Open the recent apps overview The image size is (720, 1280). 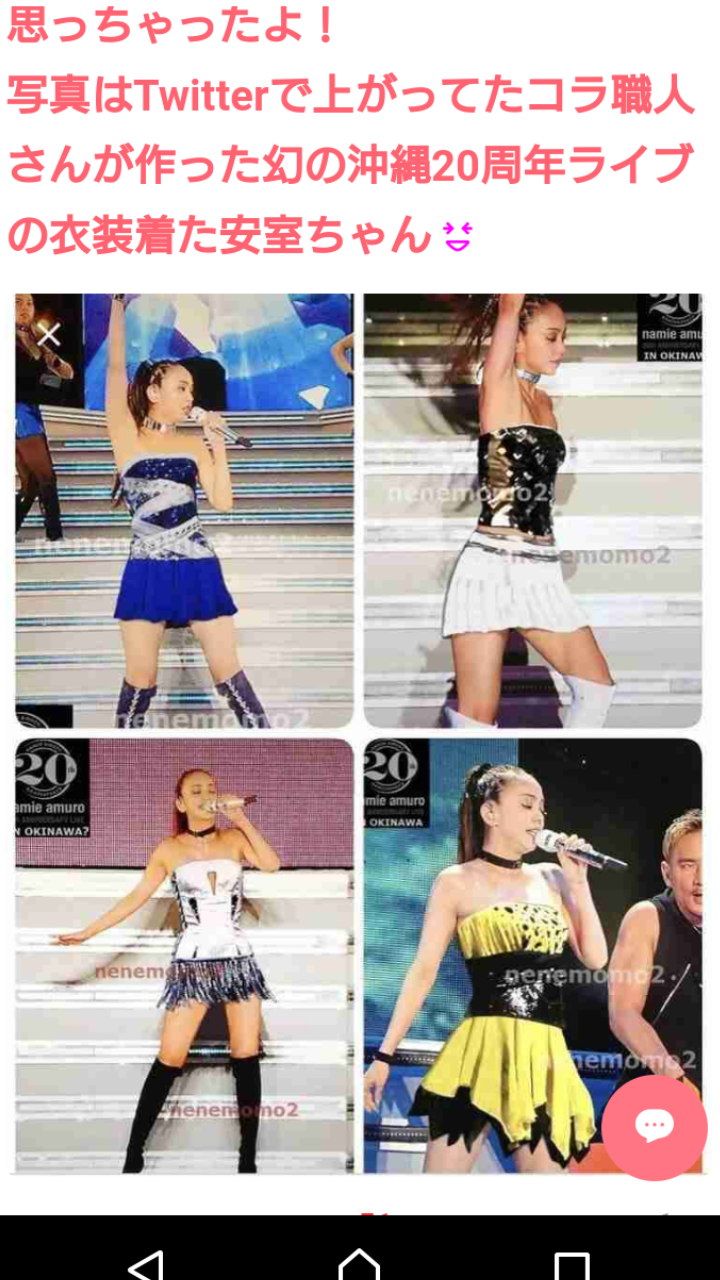pyautogui.click(x=572, y=1264)
